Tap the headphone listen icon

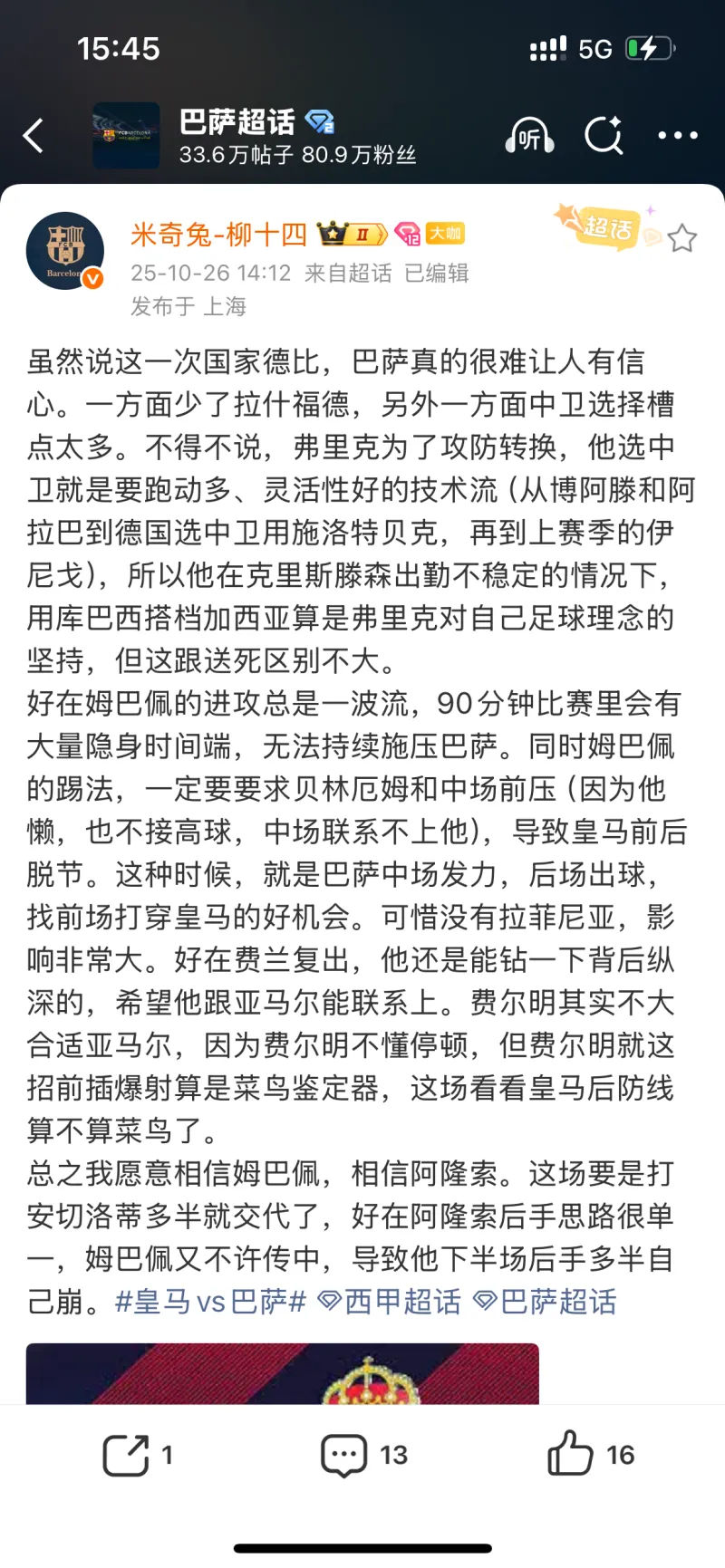pos(529,137)
